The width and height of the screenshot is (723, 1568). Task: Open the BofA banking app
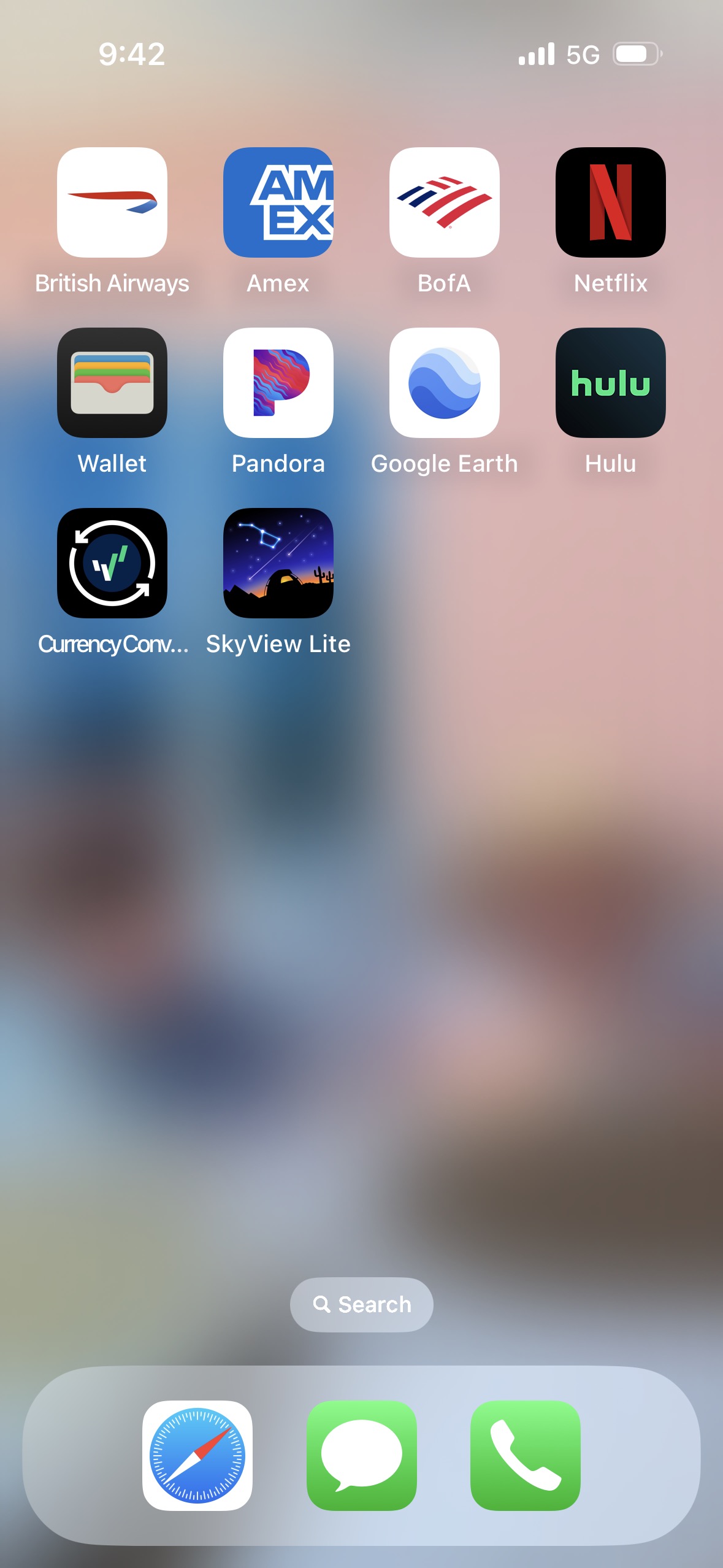tap(445, 202)
